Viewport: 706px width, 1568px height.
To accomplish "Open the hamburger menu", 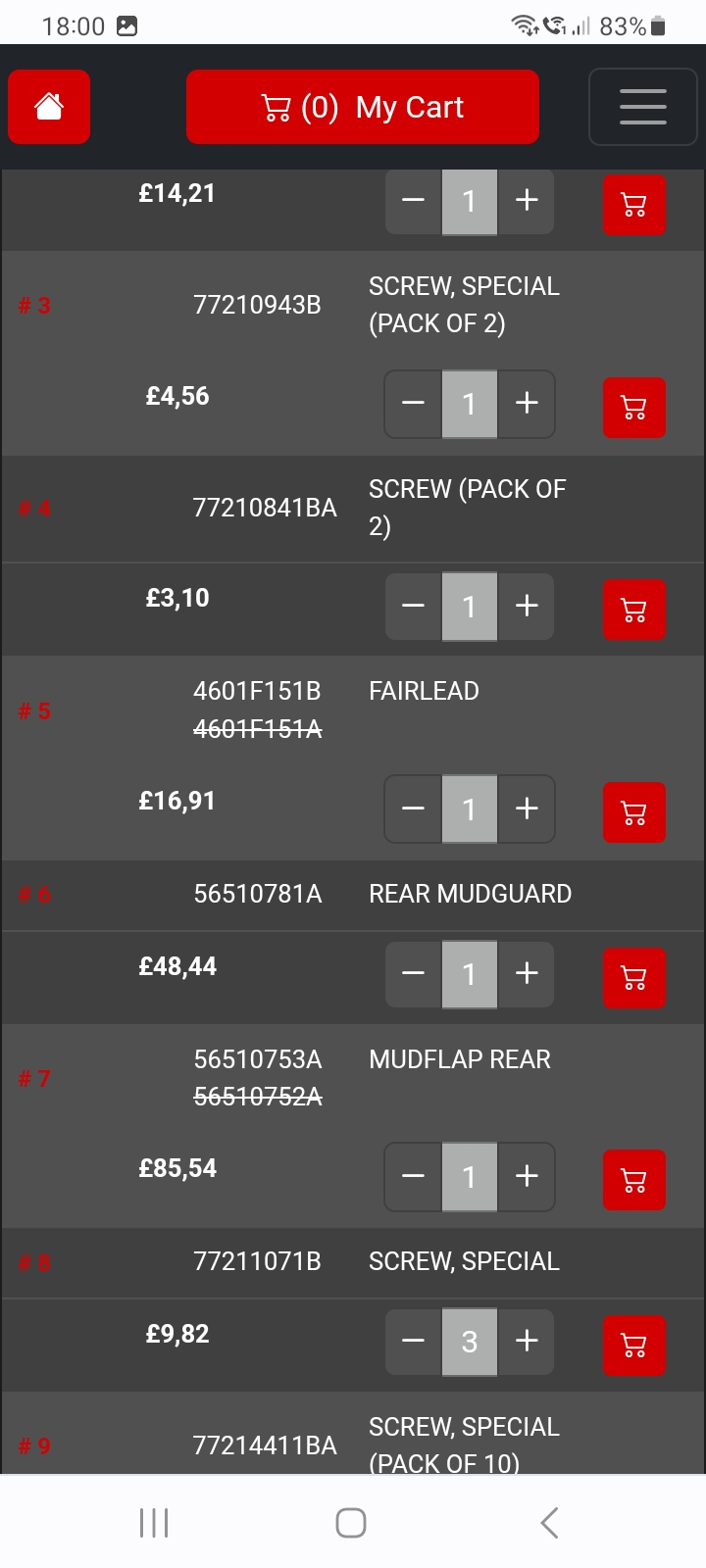I will pyautogui.click(x=642, y=107).
